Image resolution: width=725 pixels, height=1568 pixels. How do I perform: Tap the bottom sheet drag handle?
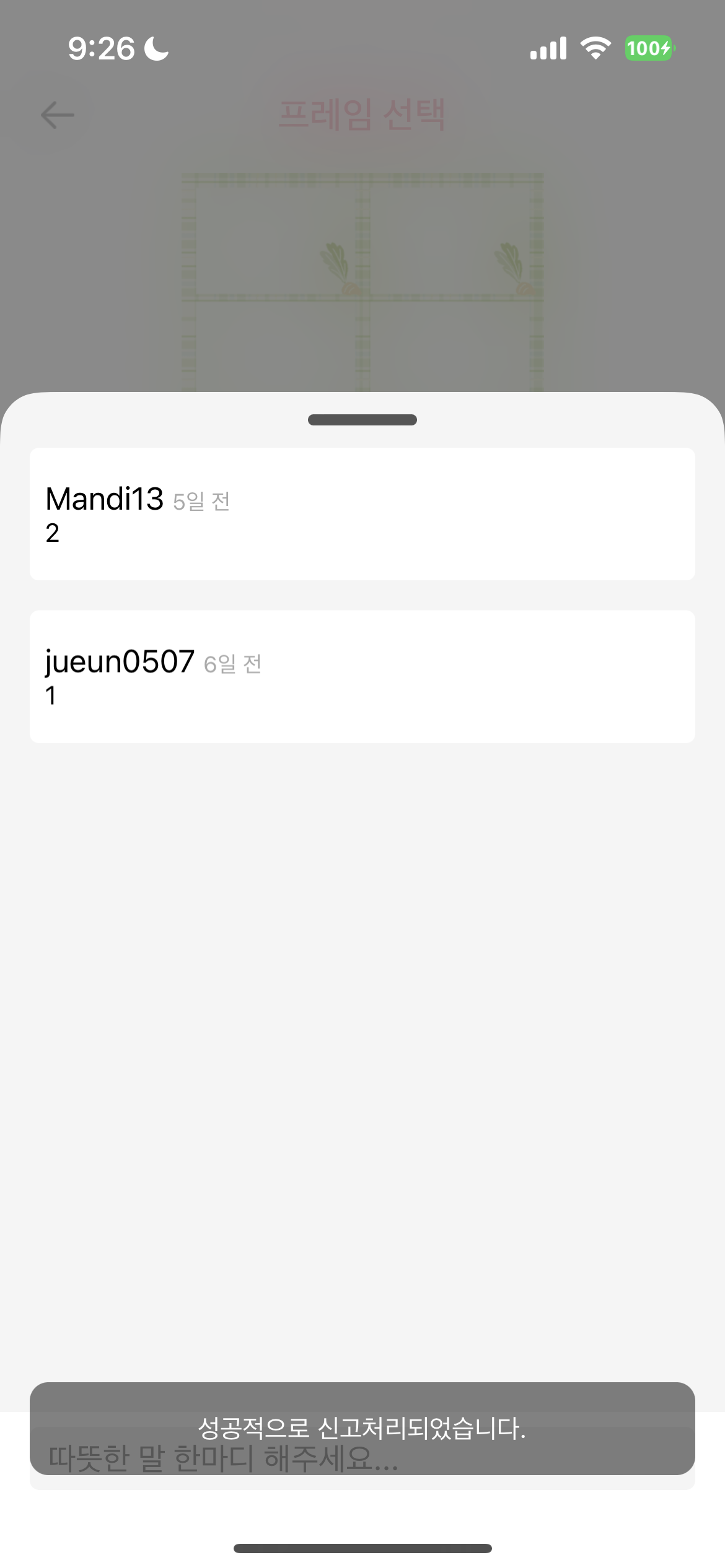[x=362, y=420]
